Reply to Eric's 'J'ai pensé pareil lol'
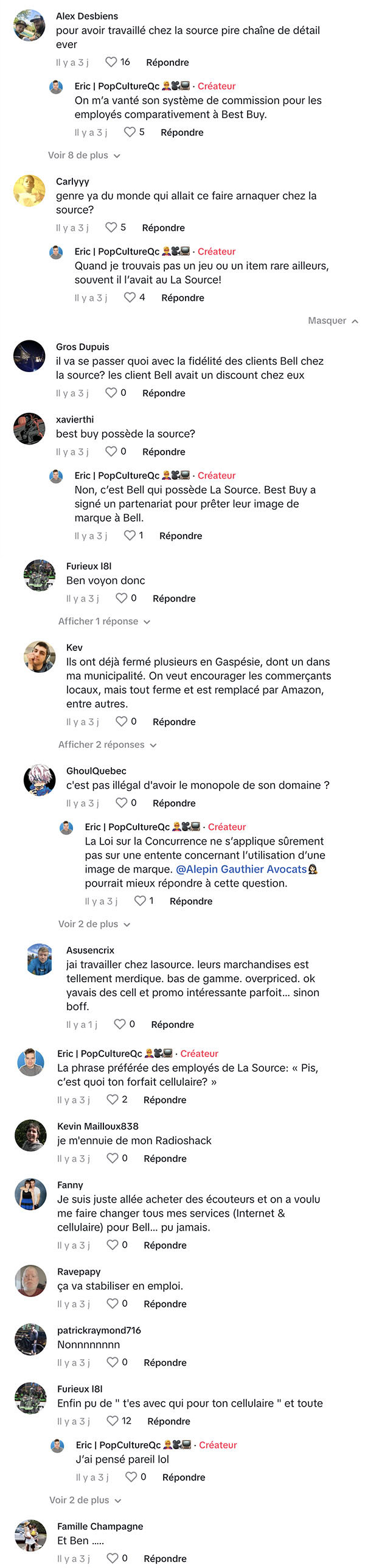Image resolution: width=365 pixels, height=1568 pixels. 183,1477
